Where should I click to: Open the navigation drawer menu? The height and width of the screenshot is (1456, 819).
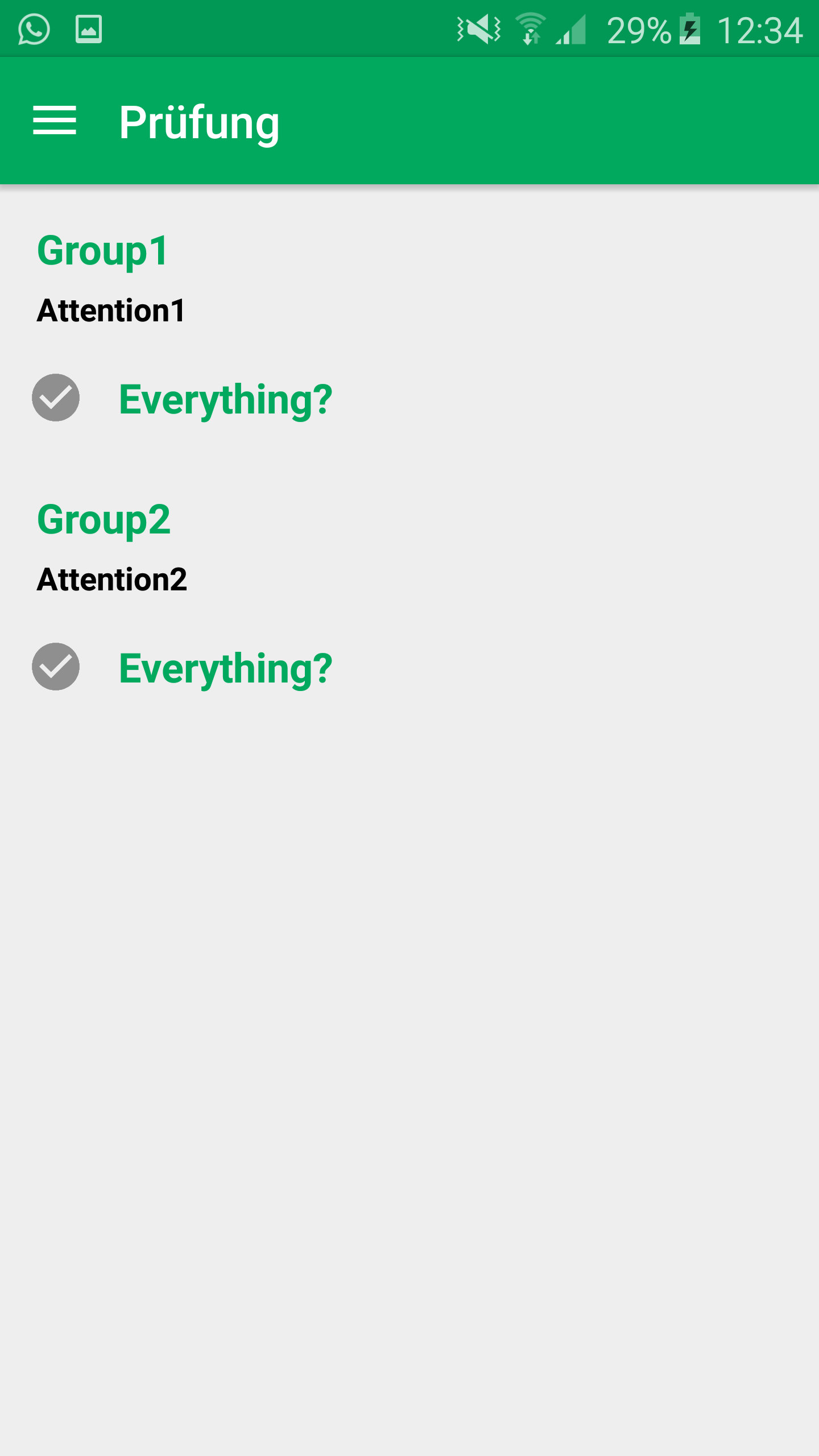coord(55,121)
